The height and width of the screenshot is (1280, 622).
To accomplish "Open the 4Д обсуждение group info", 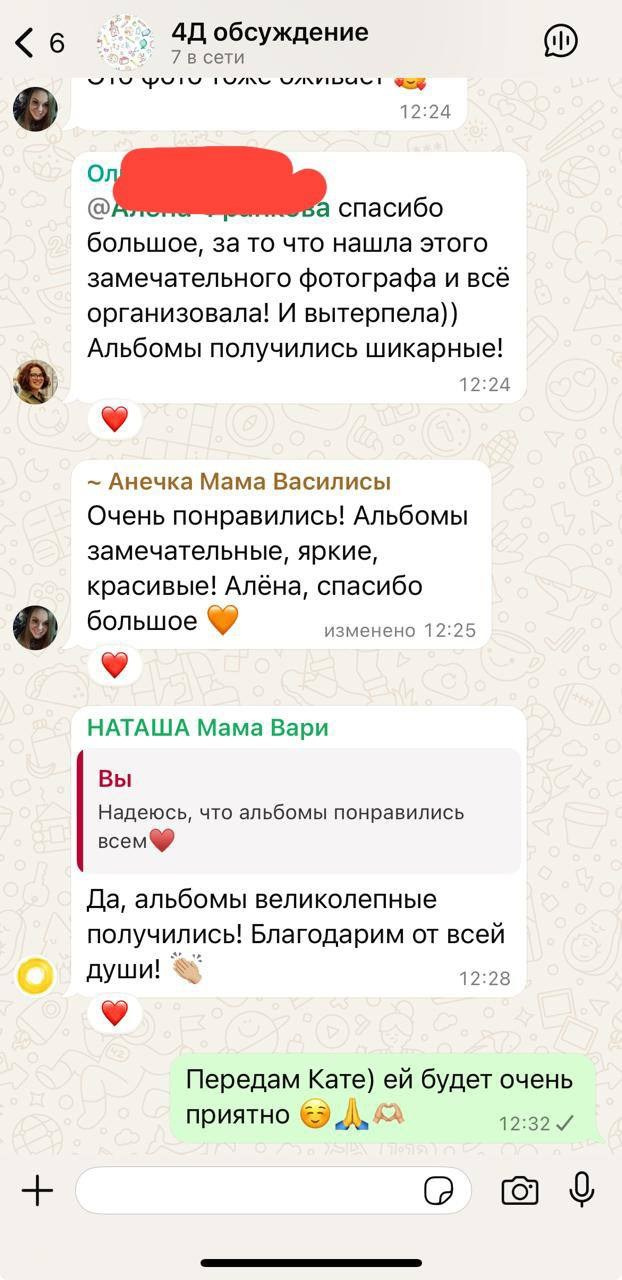I will click(x=270, y=42).
